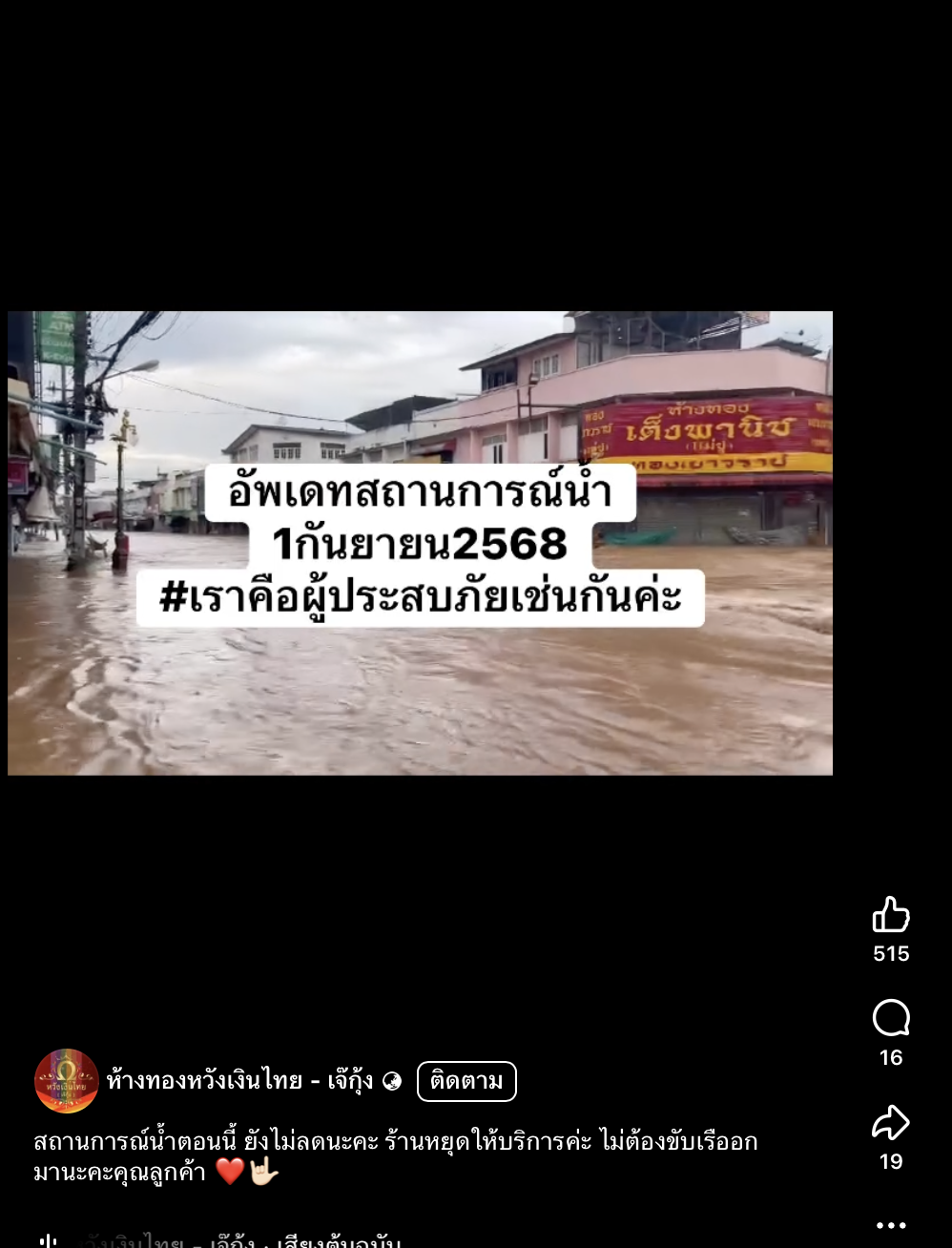952x1248 pixels.
Task: Tap the ติดตาม follow button
Action: pyautogui.click(x=466, y=1081)
